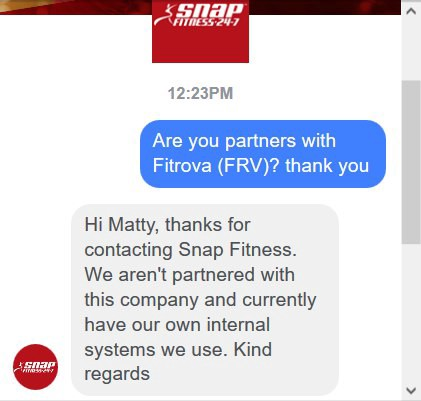Click the scrollbar track below the thumb
This screenshot has height=401, width=421.
411,312
